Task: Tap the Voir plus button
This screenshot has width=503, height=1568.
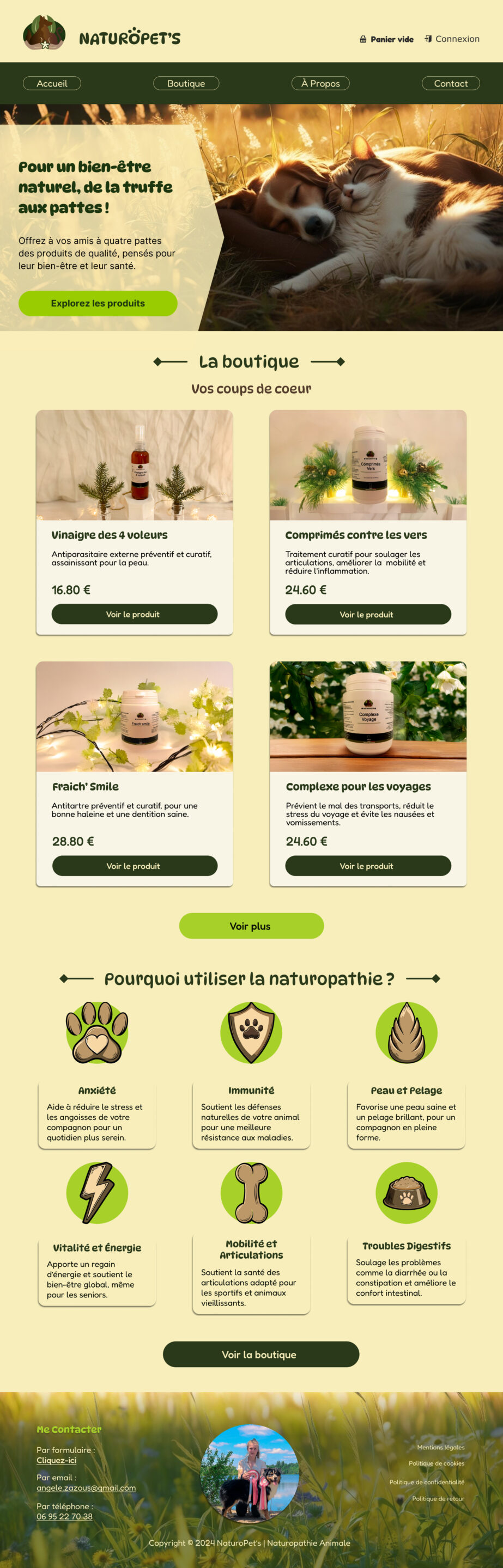Action: [x=251, y=926]
